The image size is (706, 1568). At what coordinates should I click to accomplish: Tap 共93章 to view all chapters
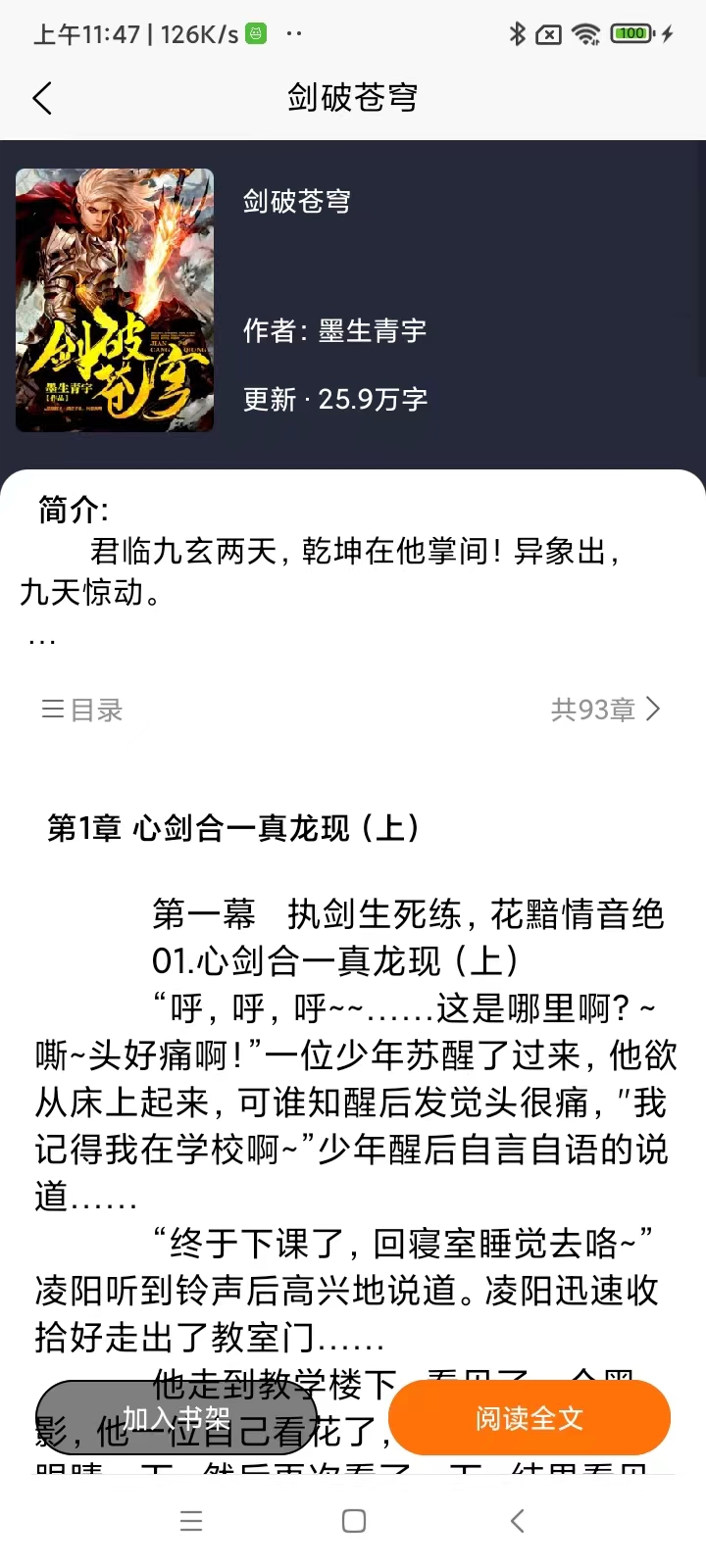pyautogui.click(x=606, y=710)
